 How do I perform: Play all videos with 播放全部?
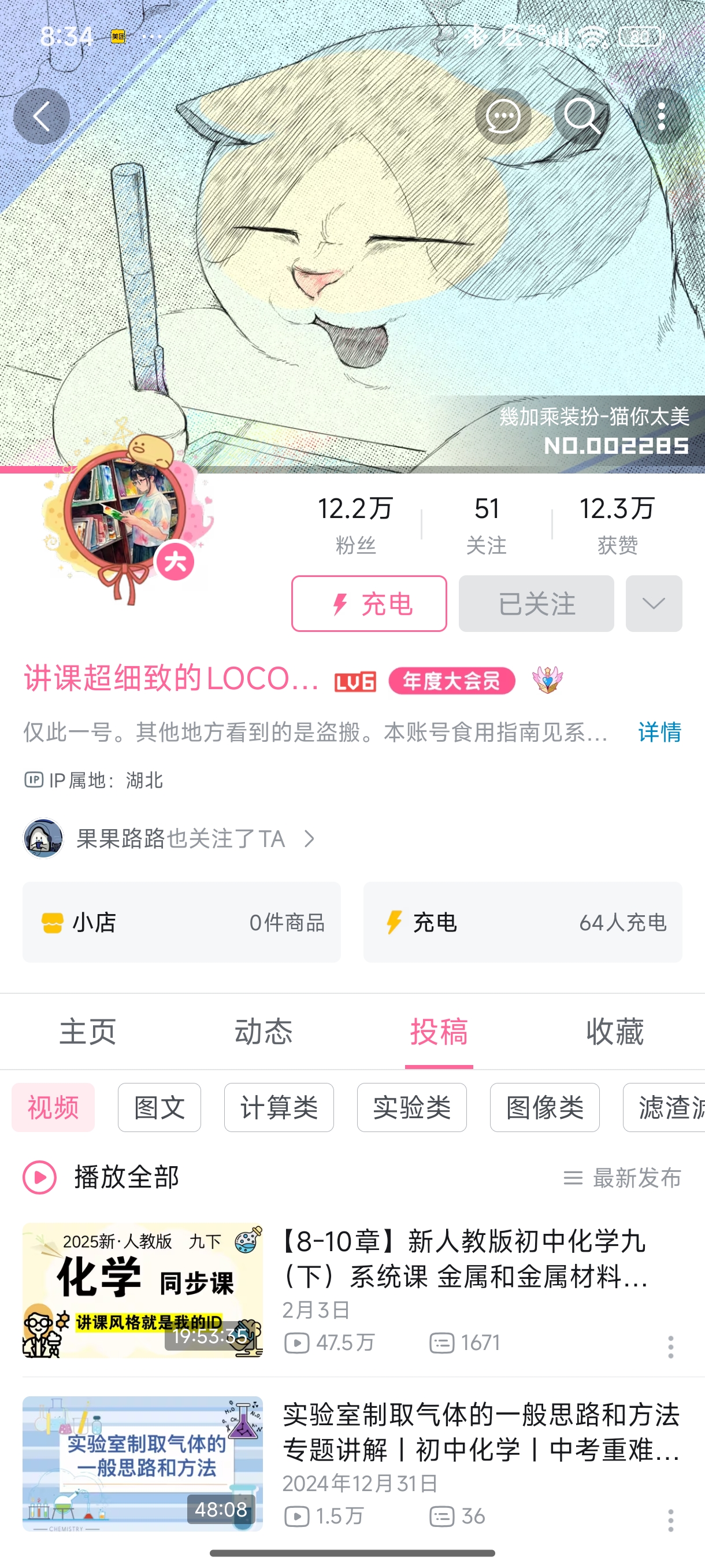point(102,1177)
